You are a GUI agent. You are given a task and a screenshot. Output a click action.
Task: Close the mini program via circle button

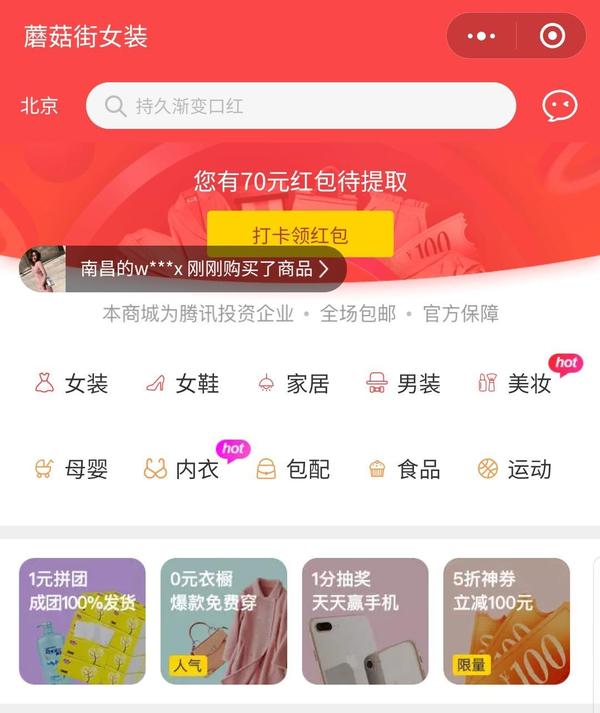[x=551, y=37]
